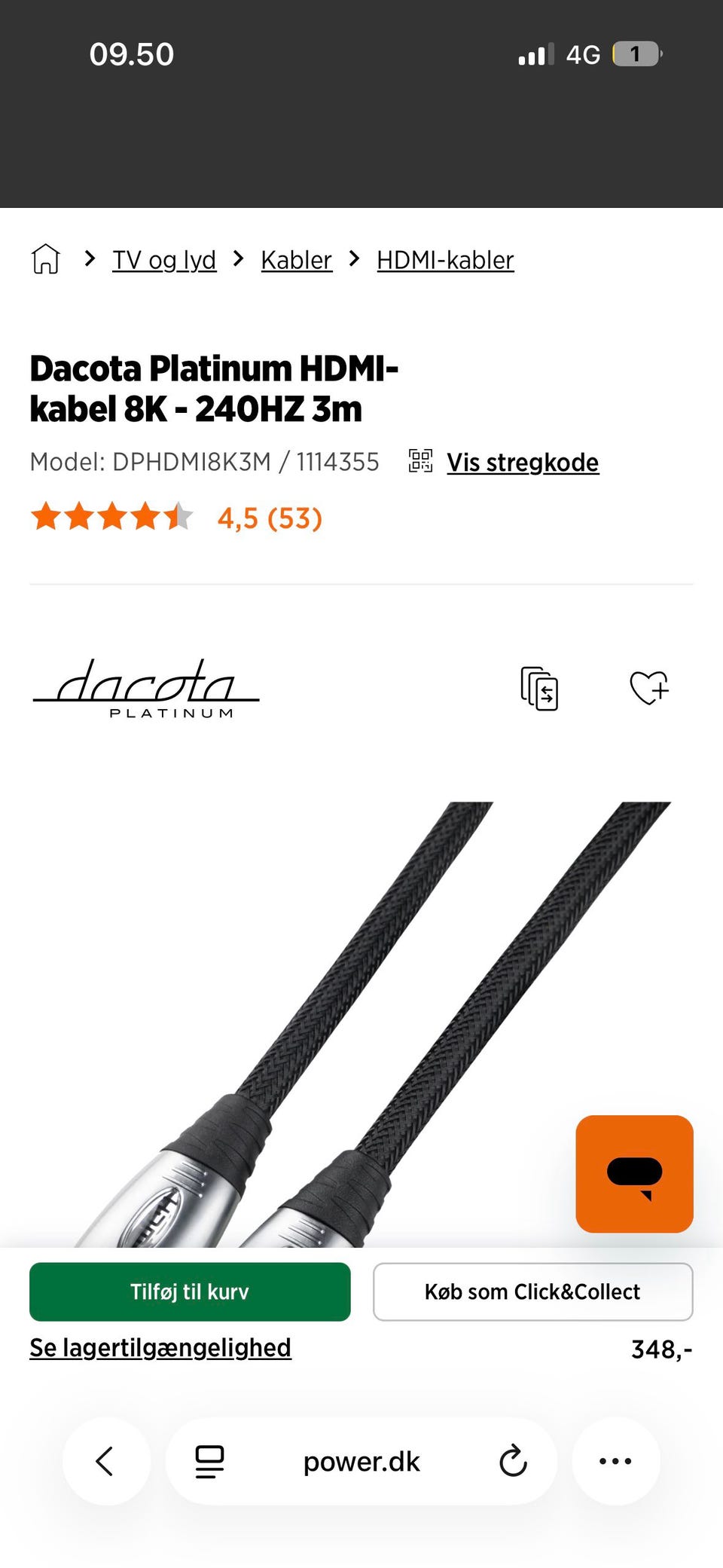Viewport: 723px width, 1568px height.
Task: Open the browser more options menu
Action: [615, 1461]
